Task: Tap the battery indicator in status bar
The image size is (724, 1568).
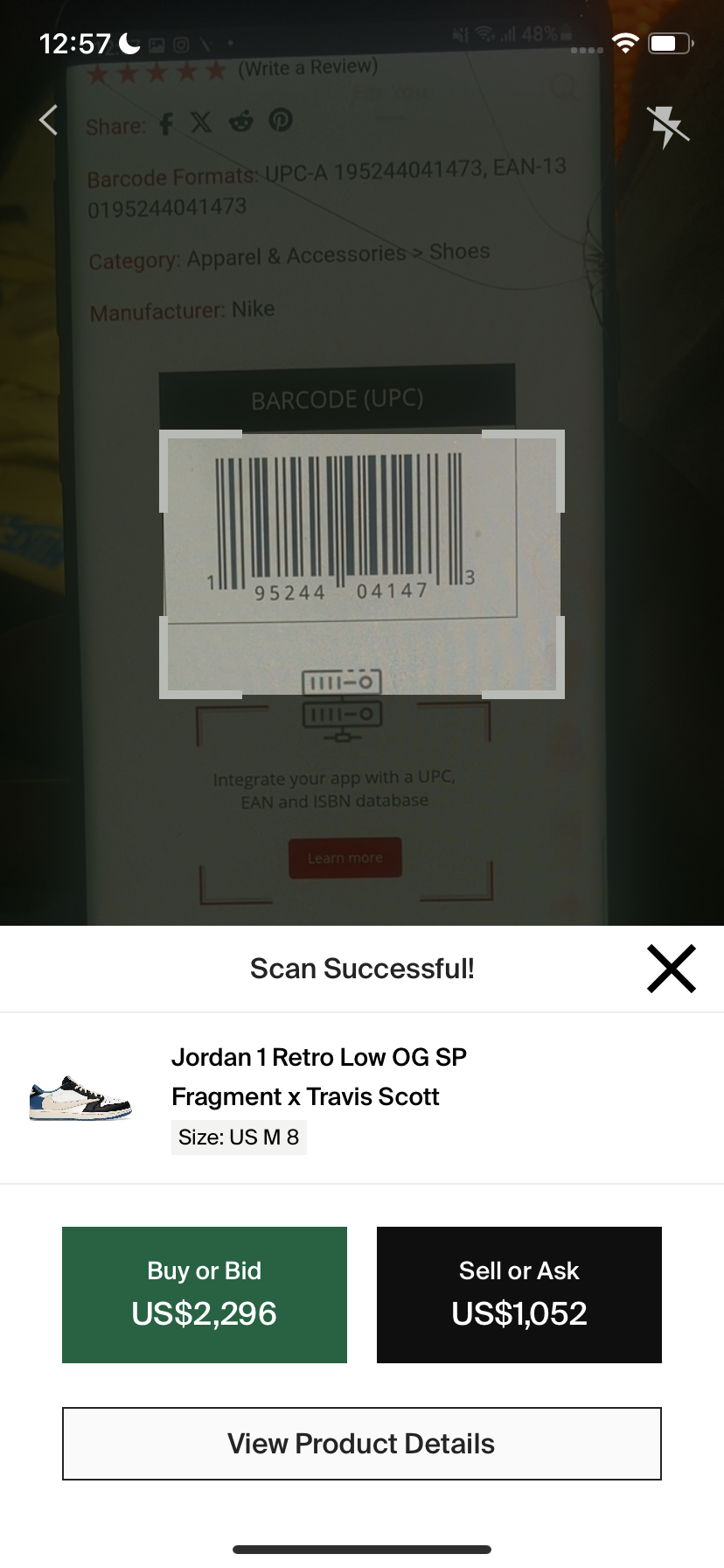Action: [670, 42]
